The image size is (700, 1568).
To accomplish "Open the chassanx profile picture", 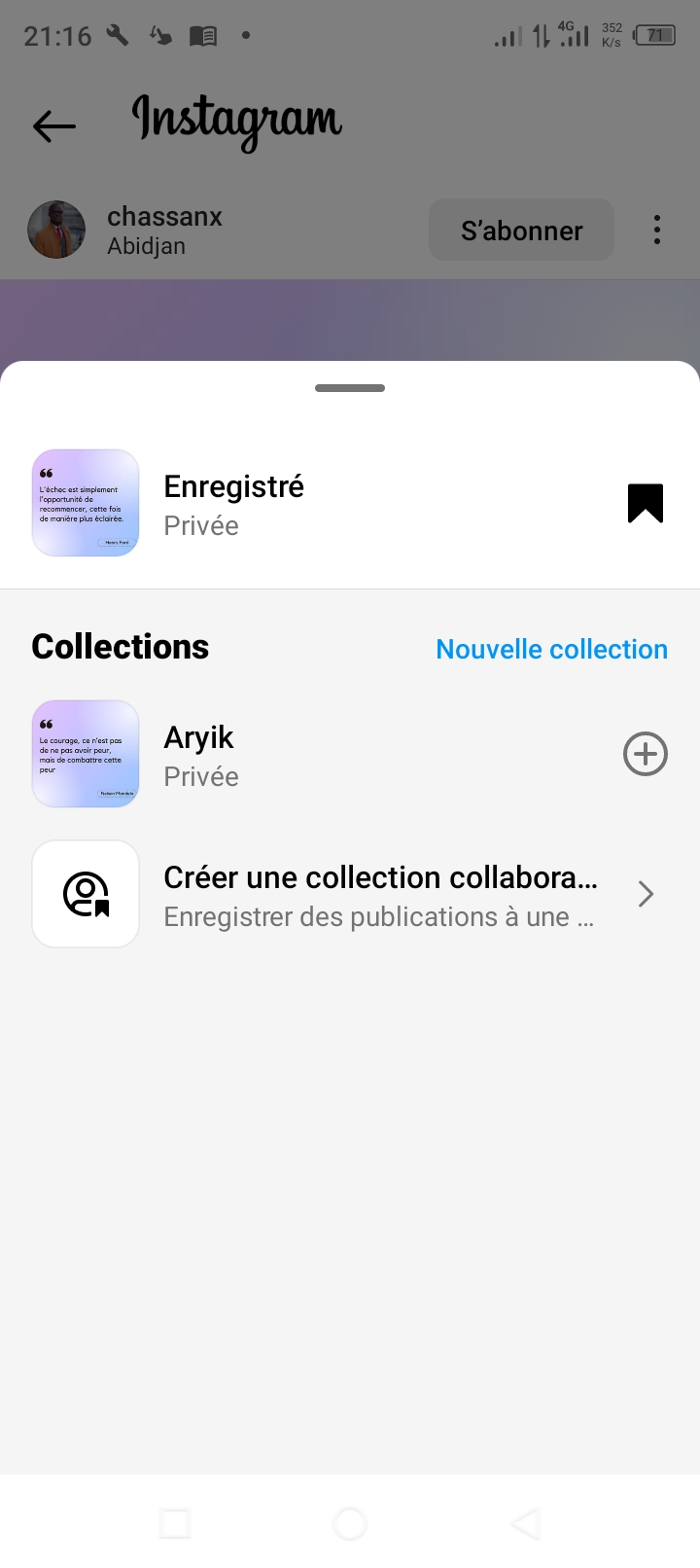I will tap(56, 231).
